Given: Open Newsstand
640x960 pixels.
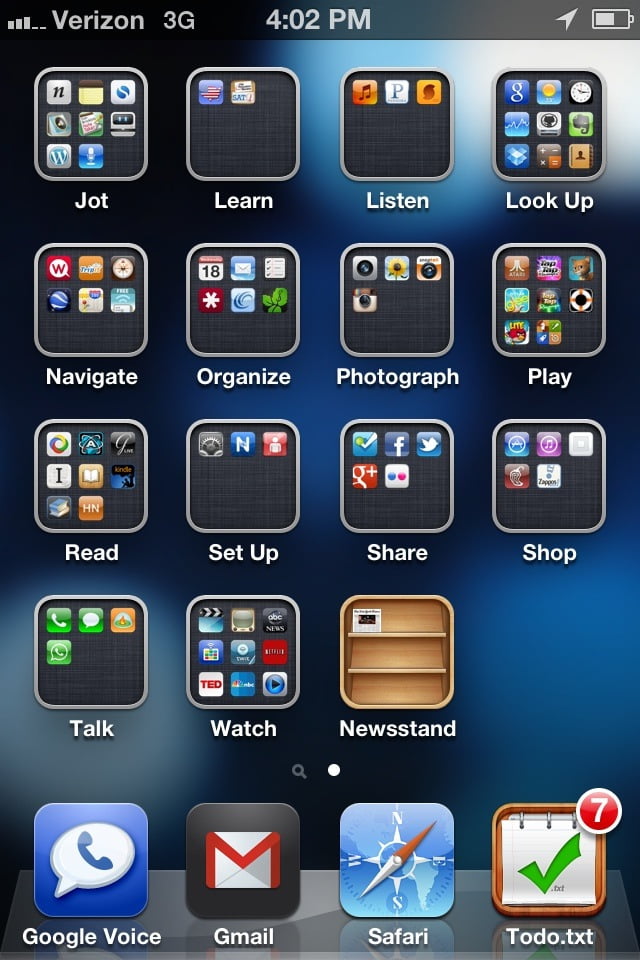Looking at the screenshot, I should [x=397, y=652].
